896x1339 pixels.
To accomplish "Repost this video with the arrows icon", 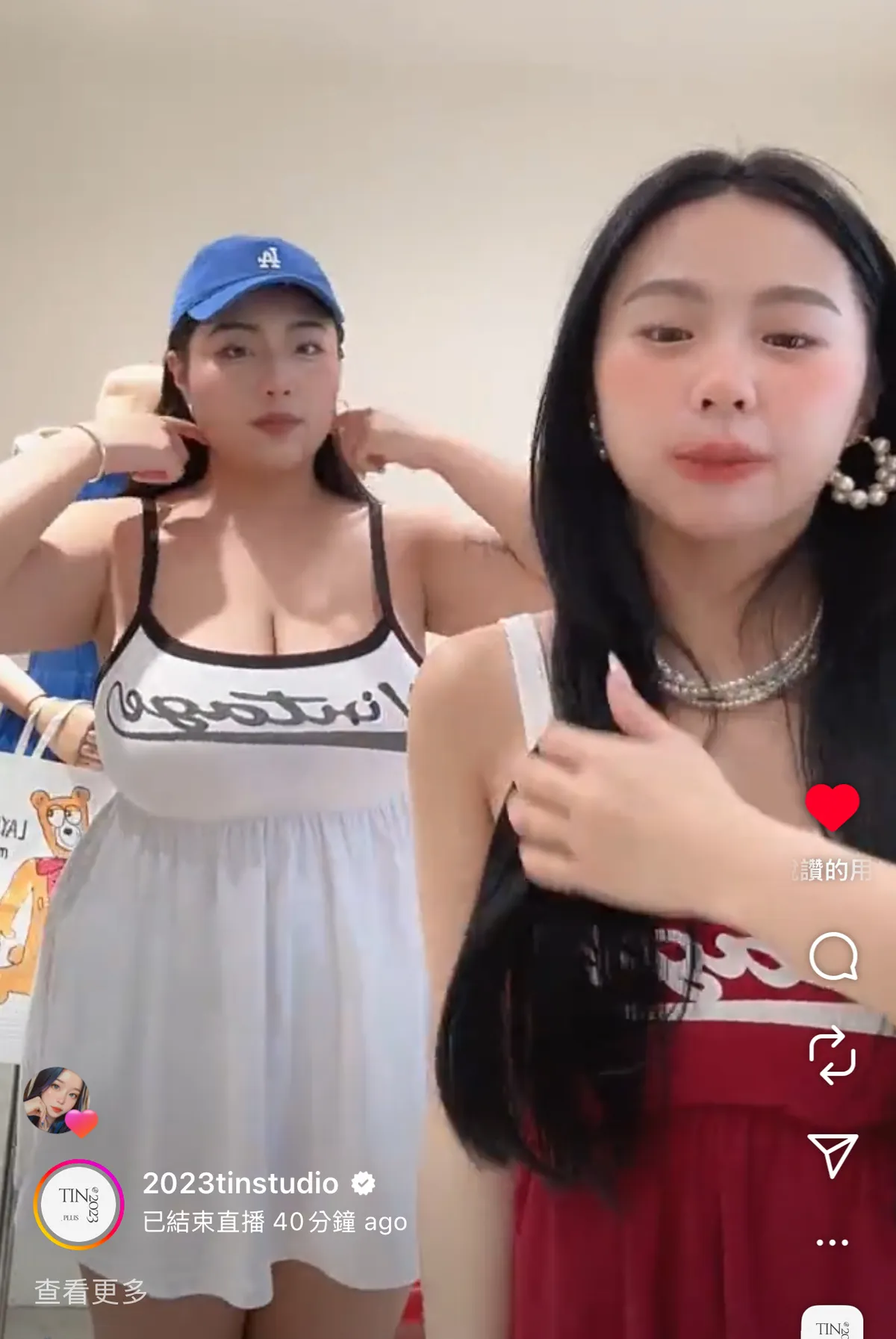I will coord(832,1055).
